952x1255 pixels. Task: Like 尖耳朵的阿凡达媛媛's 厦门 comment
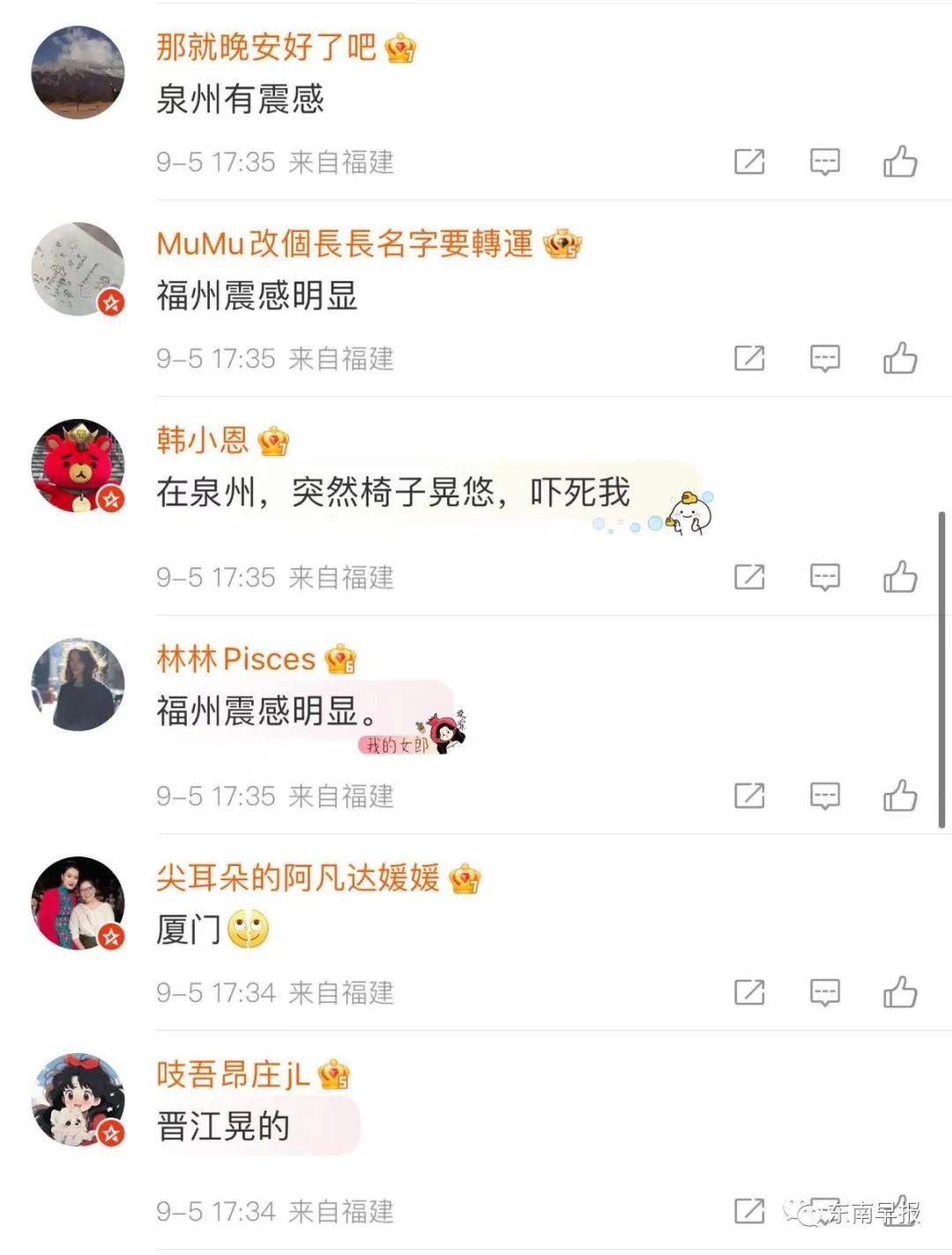pyautogui.click(x=900, y=993)
